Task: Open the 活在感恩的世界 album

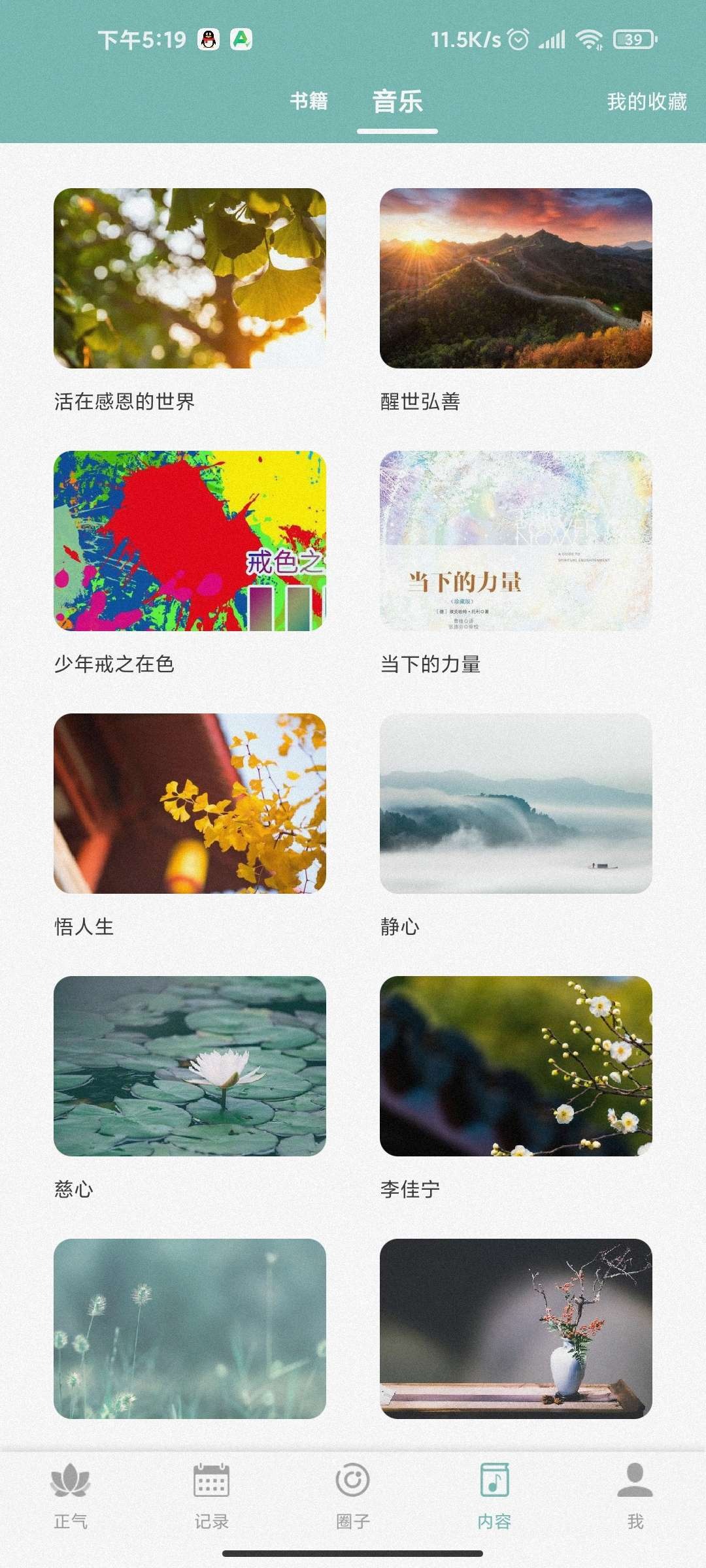Action: click(x=189, y=279)
